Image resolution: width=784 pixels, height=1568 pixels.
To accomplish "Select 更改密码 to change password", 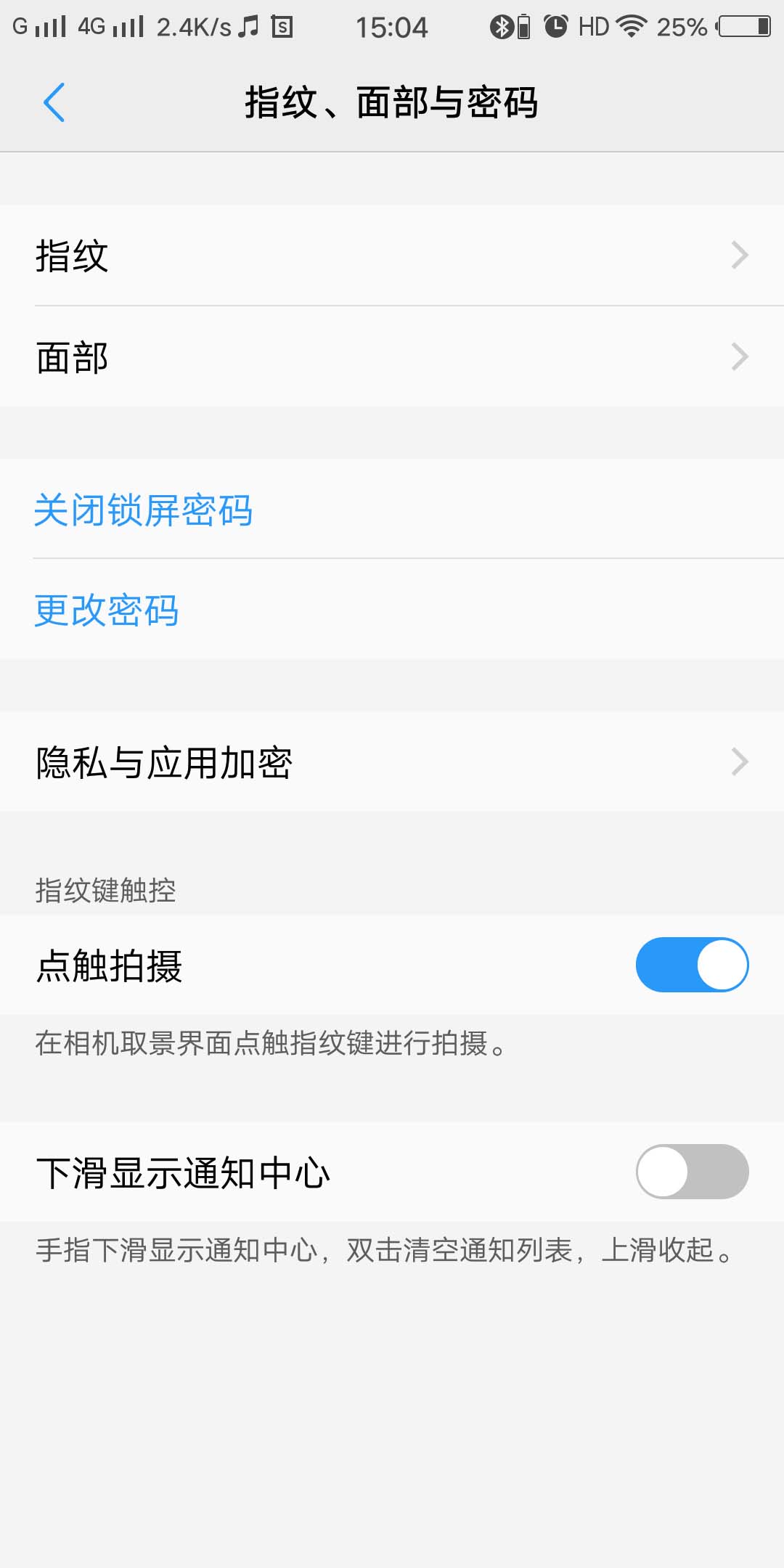I will (107, 610).
